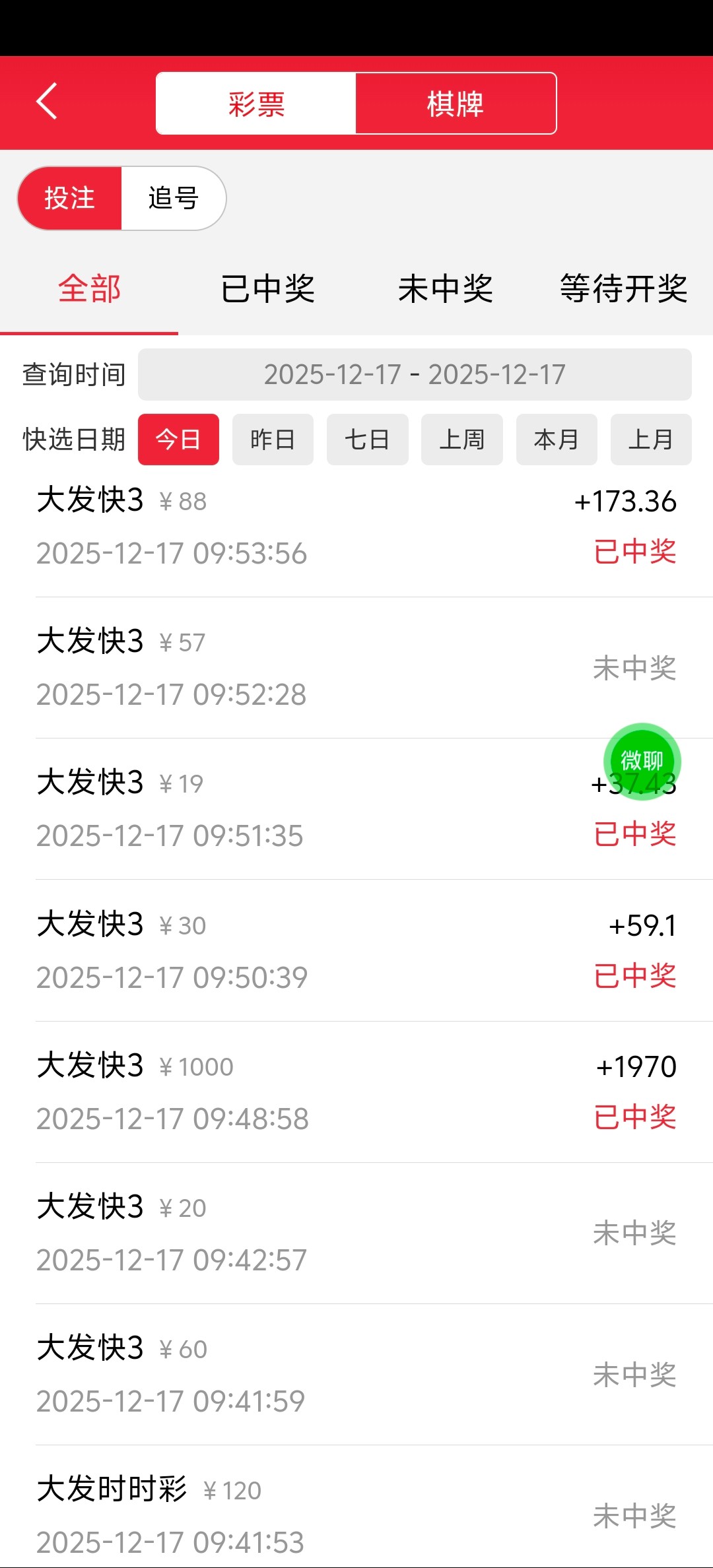Open the 查询时间 date range picker
This screenshot has height=1568, width=713.
pyautogui.click(x=415, y=375)
